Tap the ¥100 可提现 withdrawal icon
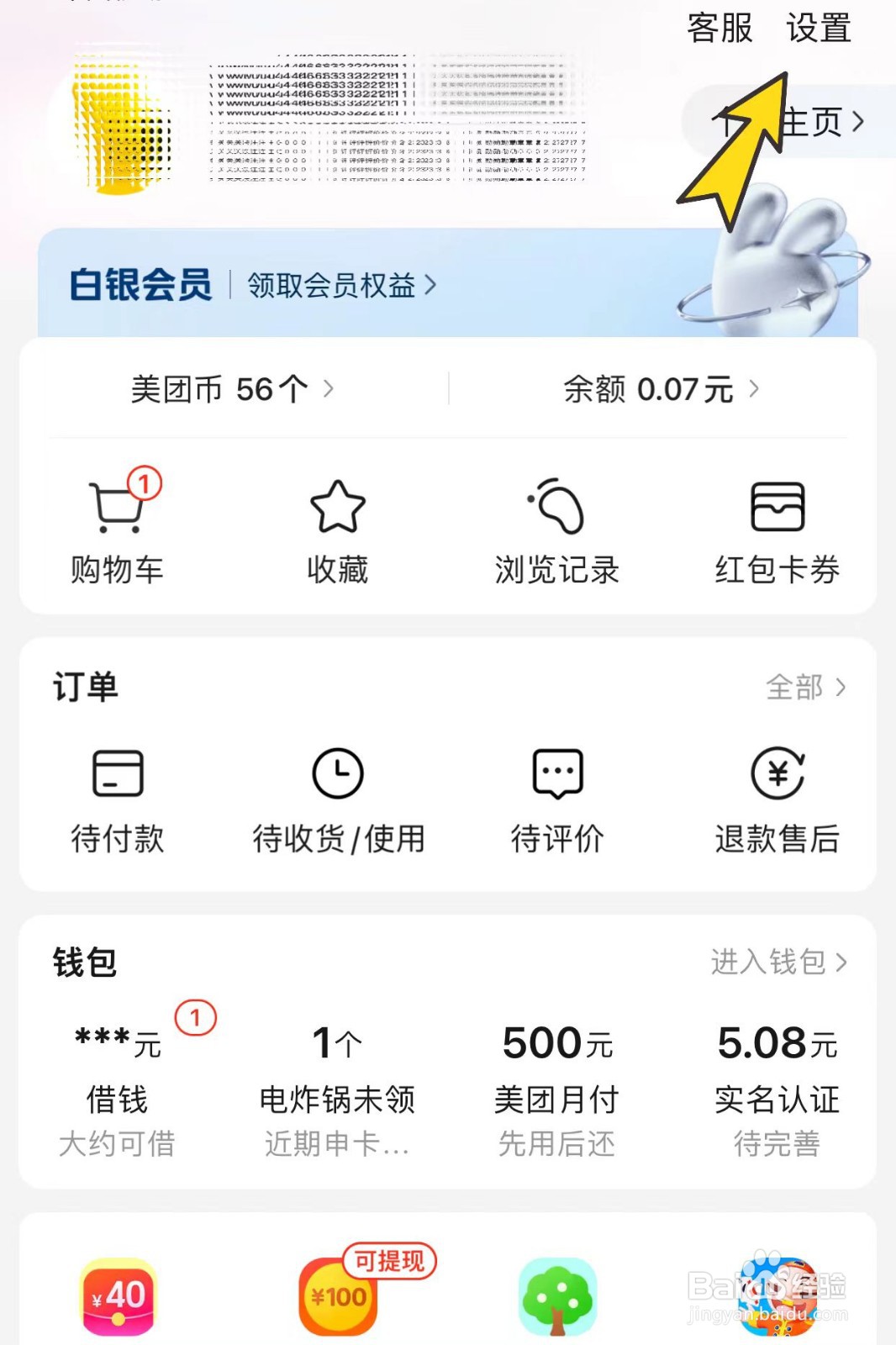 pyautogui.click(x=336, y=1299)
